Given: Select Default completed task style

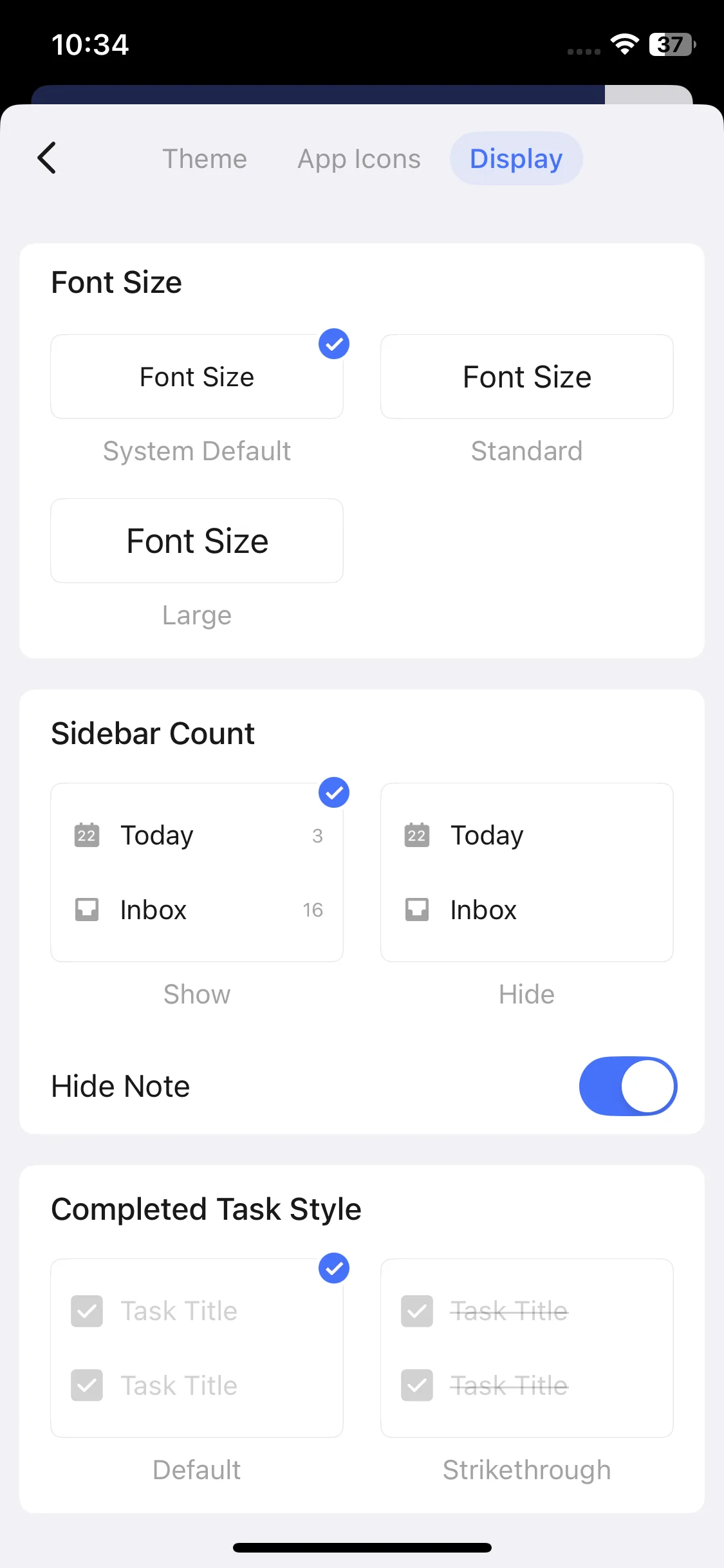Looking at the screenshot, I should coord(197,1348).
